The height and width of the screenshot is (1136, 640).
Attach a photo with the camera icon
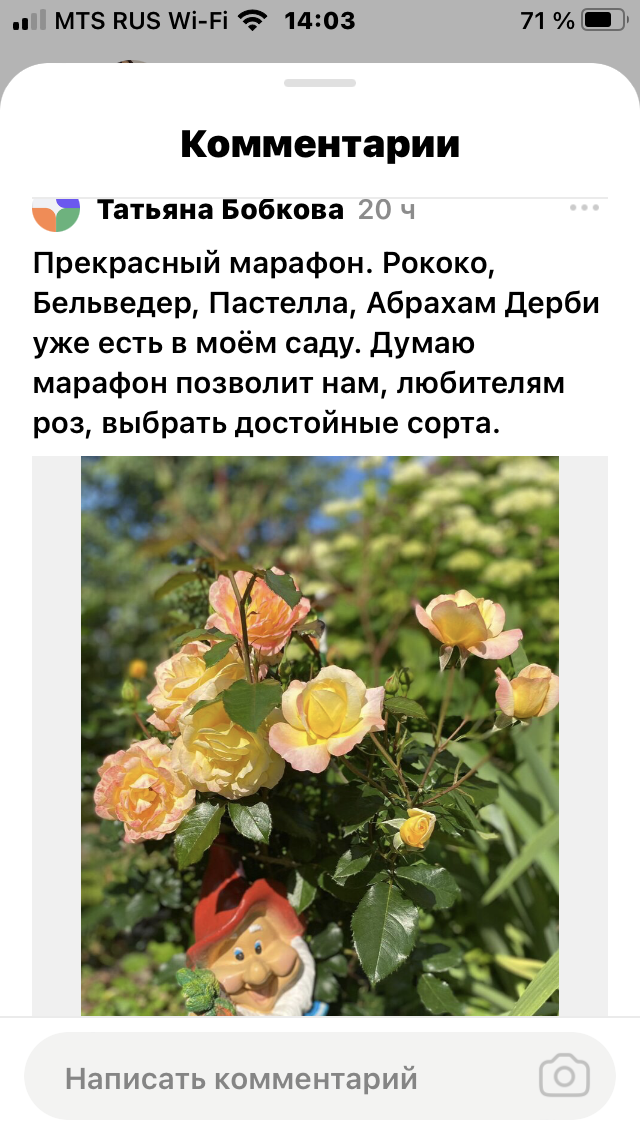pyautogui.click(x=564, y=1076)
